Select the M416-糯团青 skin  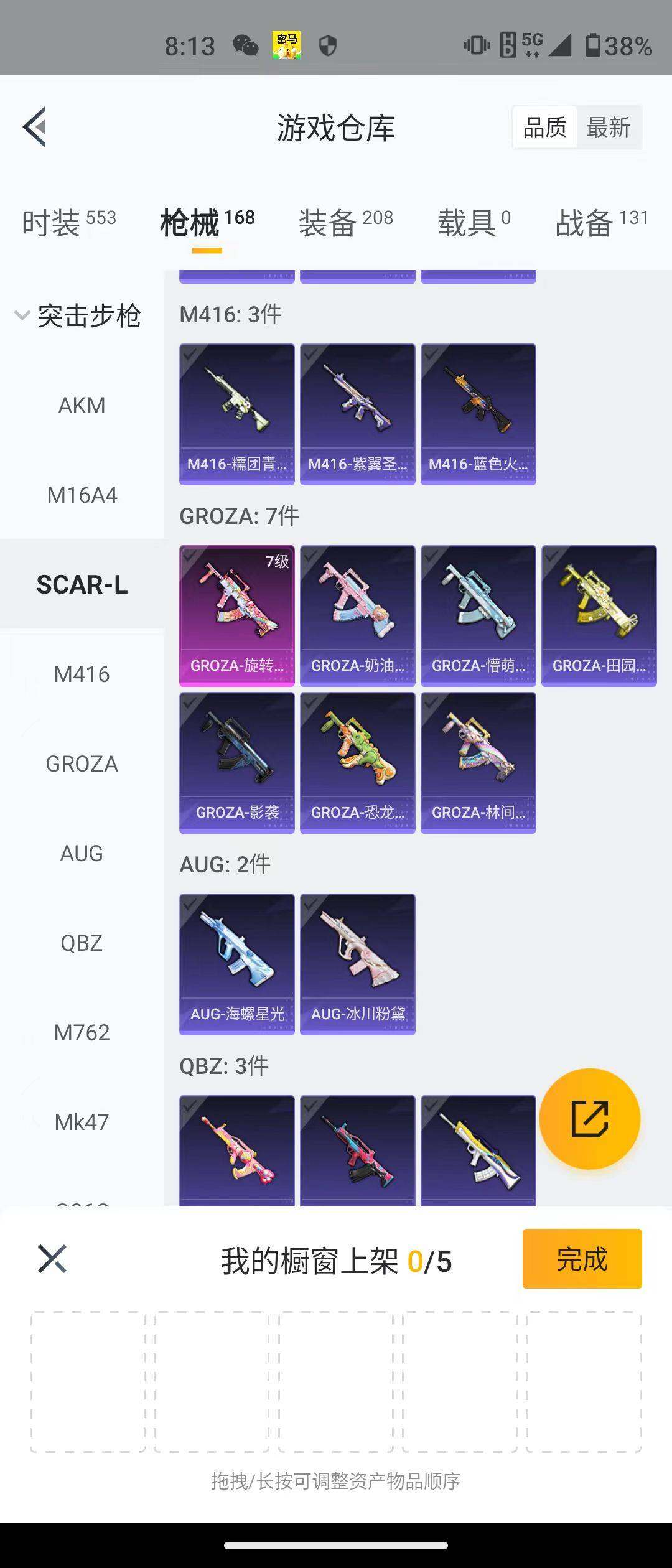coord(236,414)
